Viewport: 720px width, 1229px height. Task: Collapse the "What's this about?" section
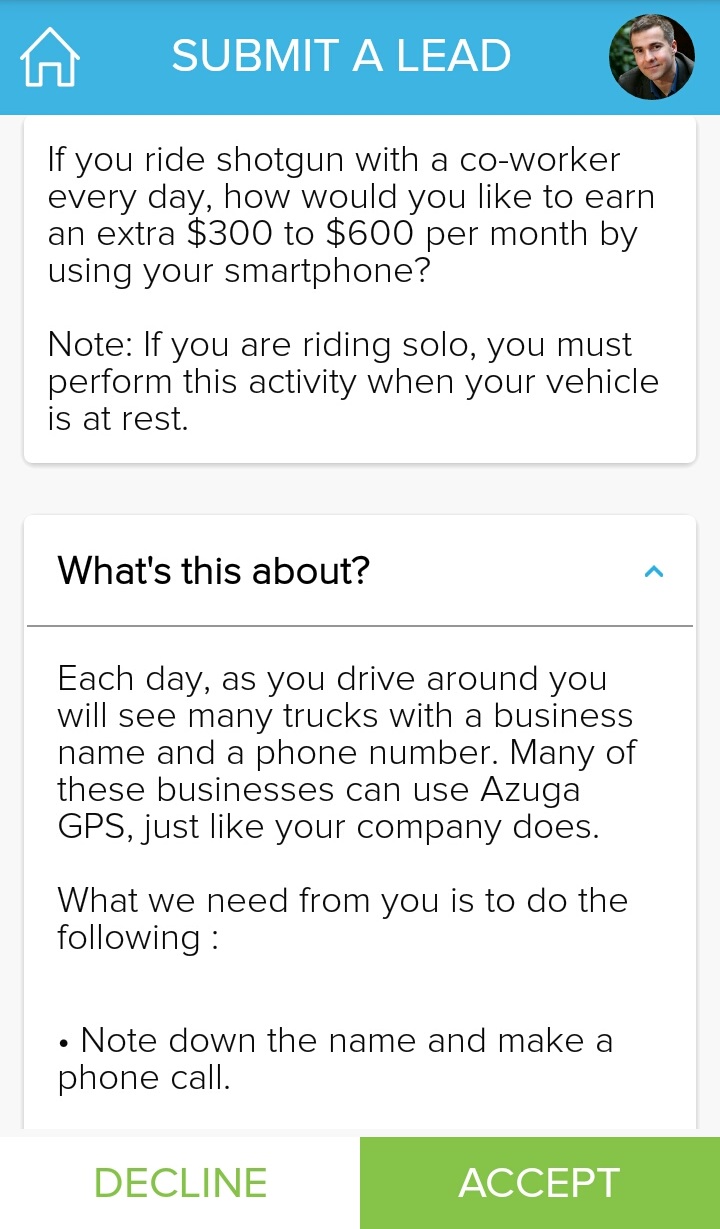pyautogui.click(x=654, y=572)
